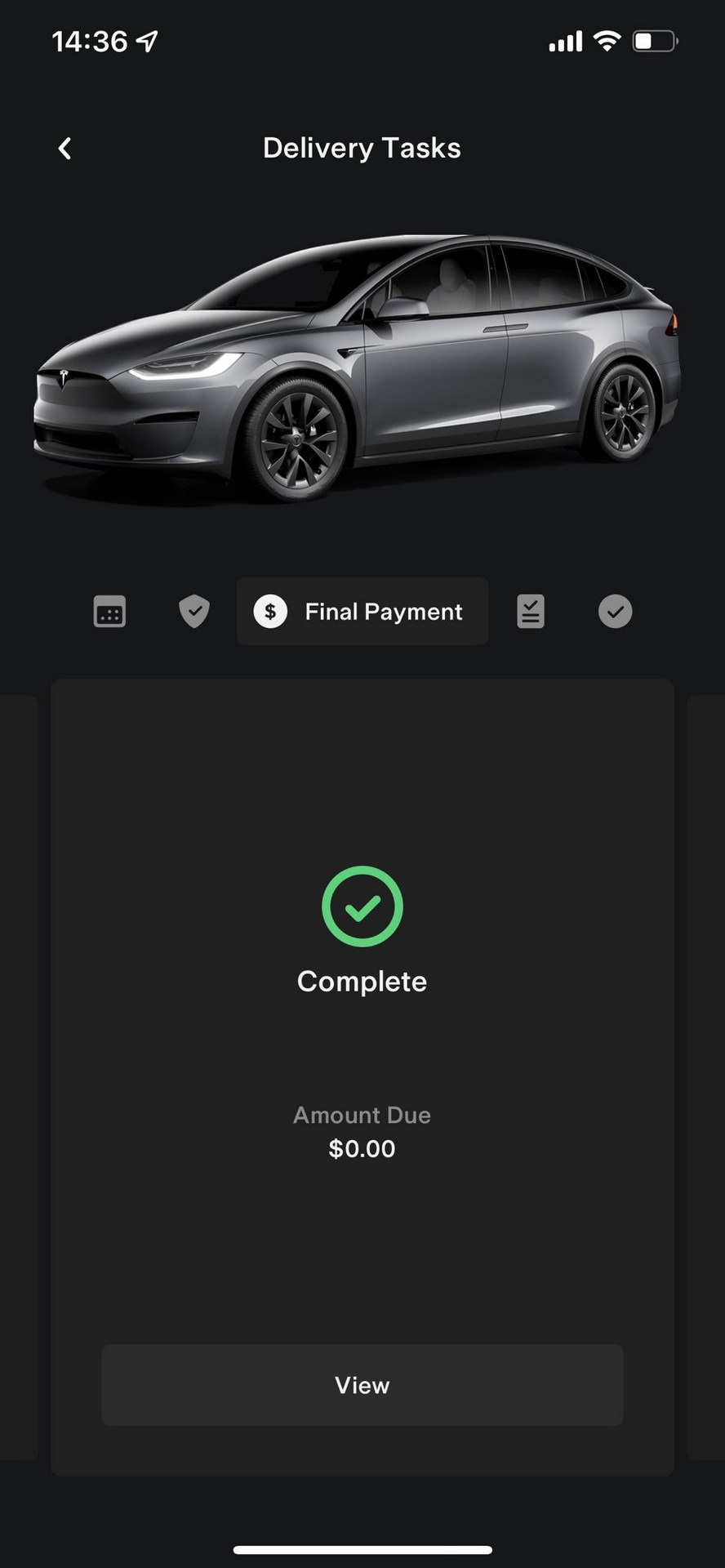Tap the cellular signal bars icon

565,40
